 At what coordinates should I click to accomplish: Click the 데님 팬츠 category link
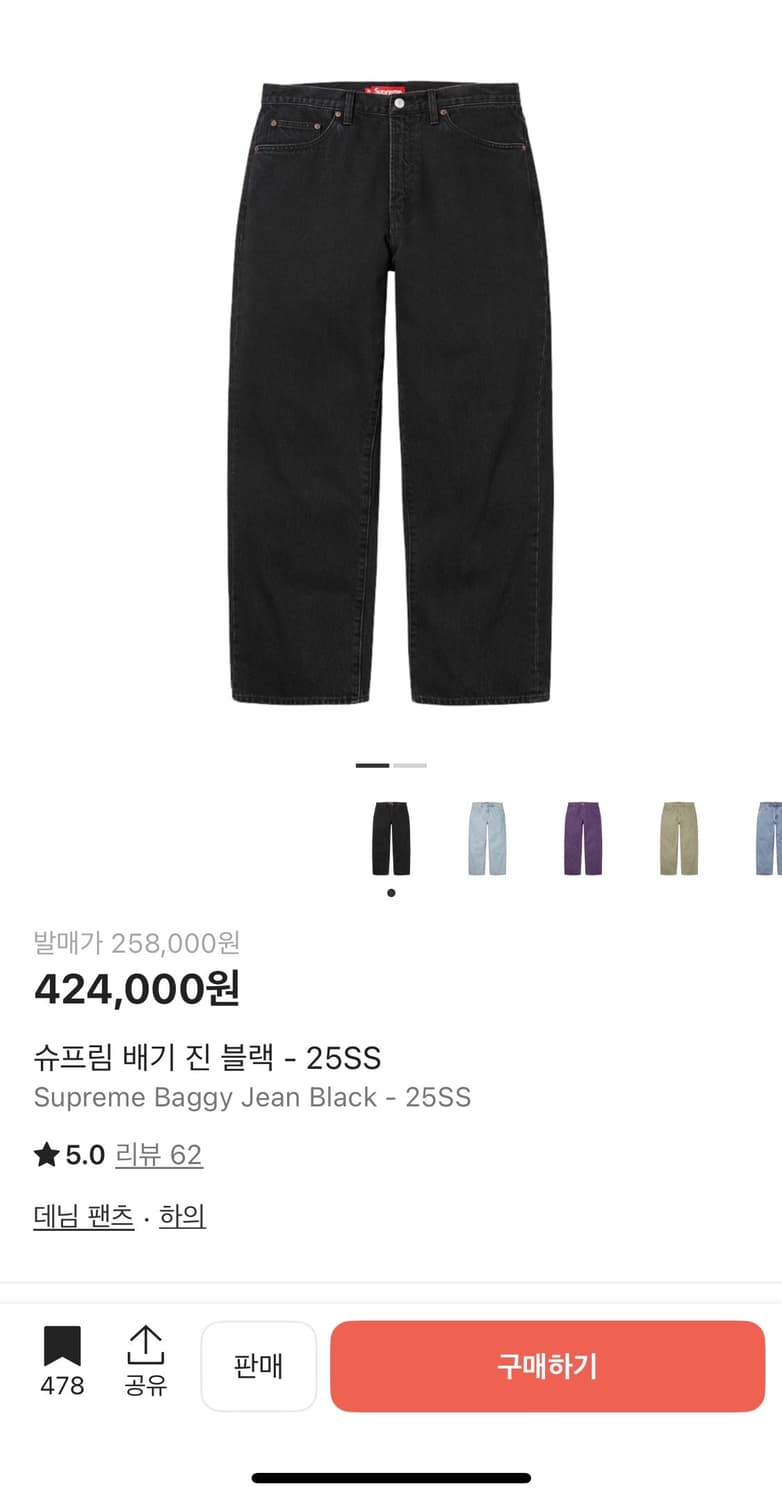tap(83, 1215)
